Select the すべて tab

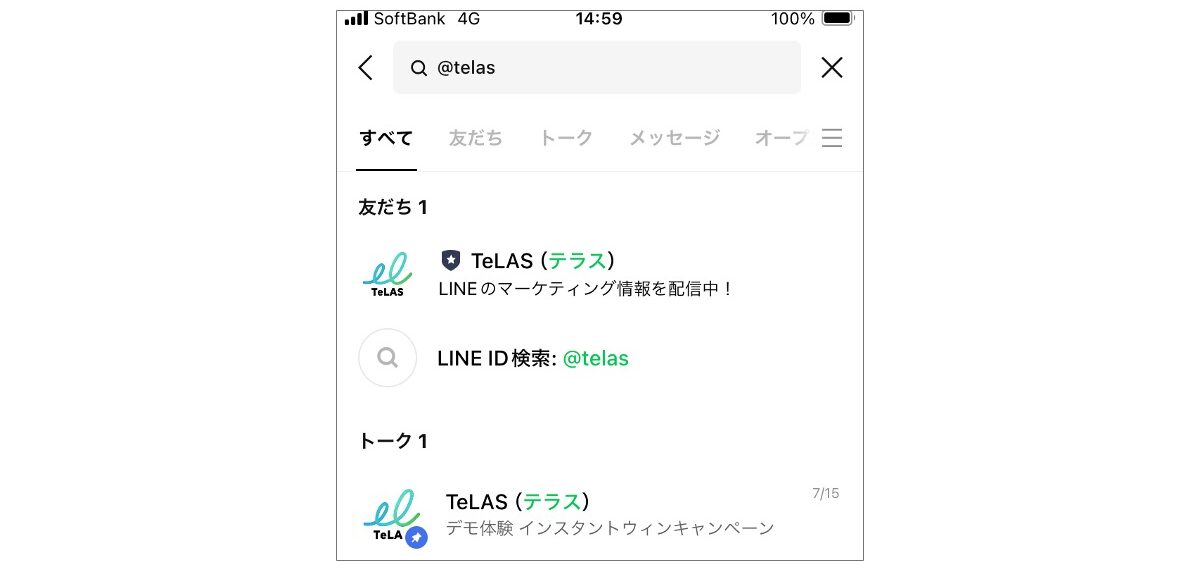(386, 138)
